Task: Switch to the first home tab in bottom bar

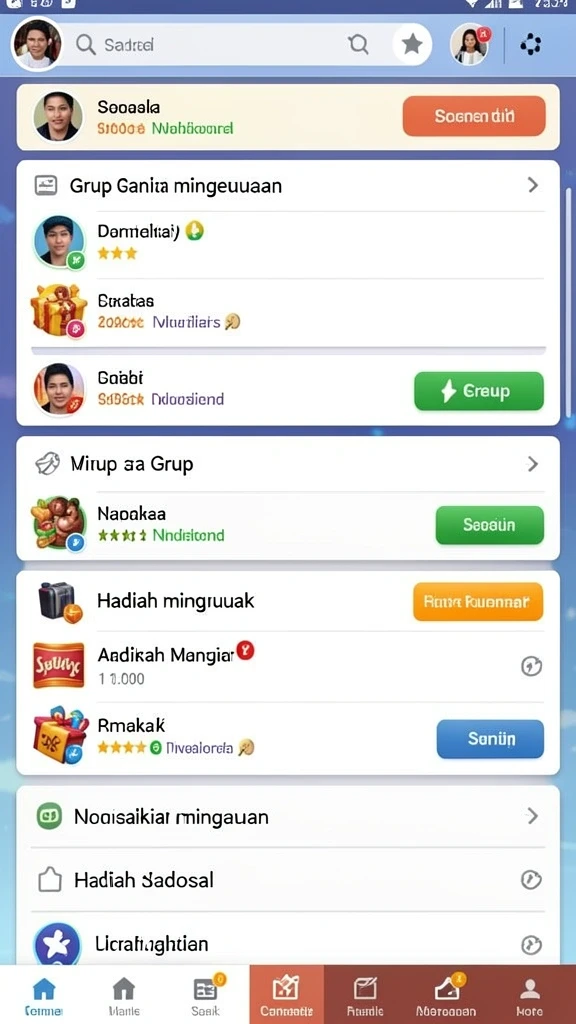Action: tap(44, 996)
